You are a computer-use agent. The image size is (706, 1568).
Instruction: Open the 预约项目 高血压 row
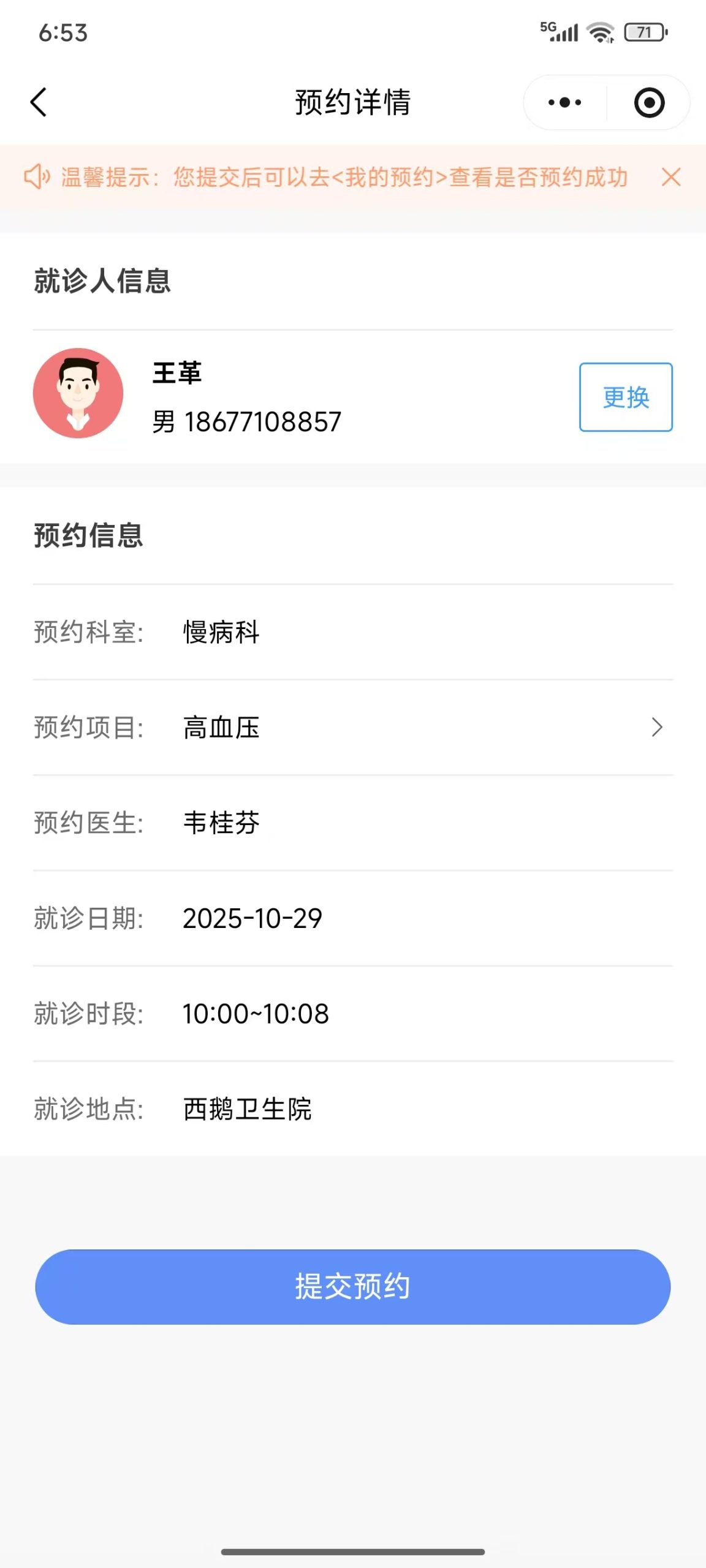[x=353, y=728]
